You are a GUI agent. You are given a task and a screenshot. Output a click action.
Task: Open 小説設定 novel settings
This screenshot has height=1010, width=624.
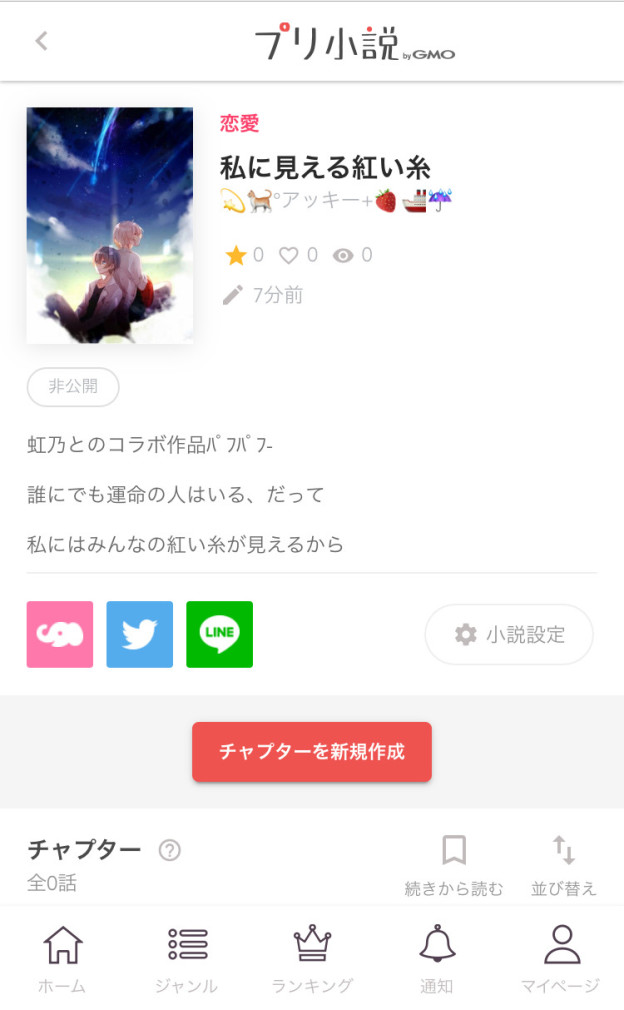[x=509, y=634]
